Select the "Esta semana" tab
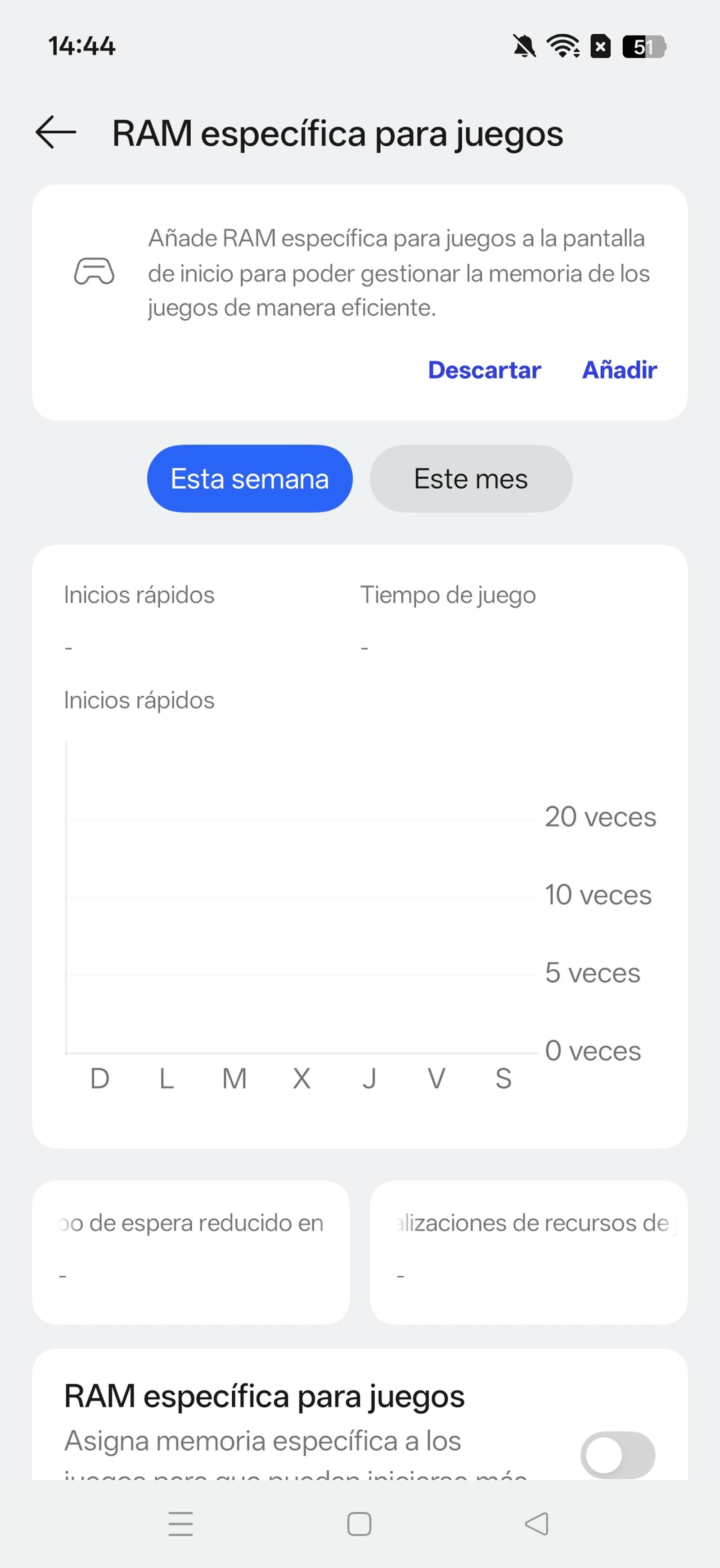The height and width of the screenshot is (1568, 720). pyautogui.click(x=250, y=478)
